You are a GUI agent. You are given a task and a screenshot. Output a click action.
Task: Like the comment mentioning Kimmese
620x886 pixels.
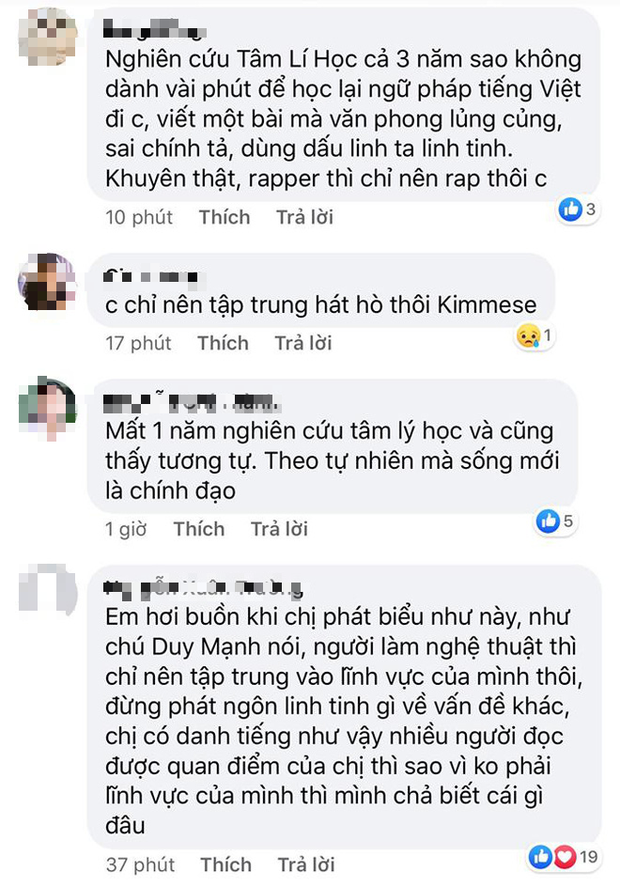(x=222, y=343)
